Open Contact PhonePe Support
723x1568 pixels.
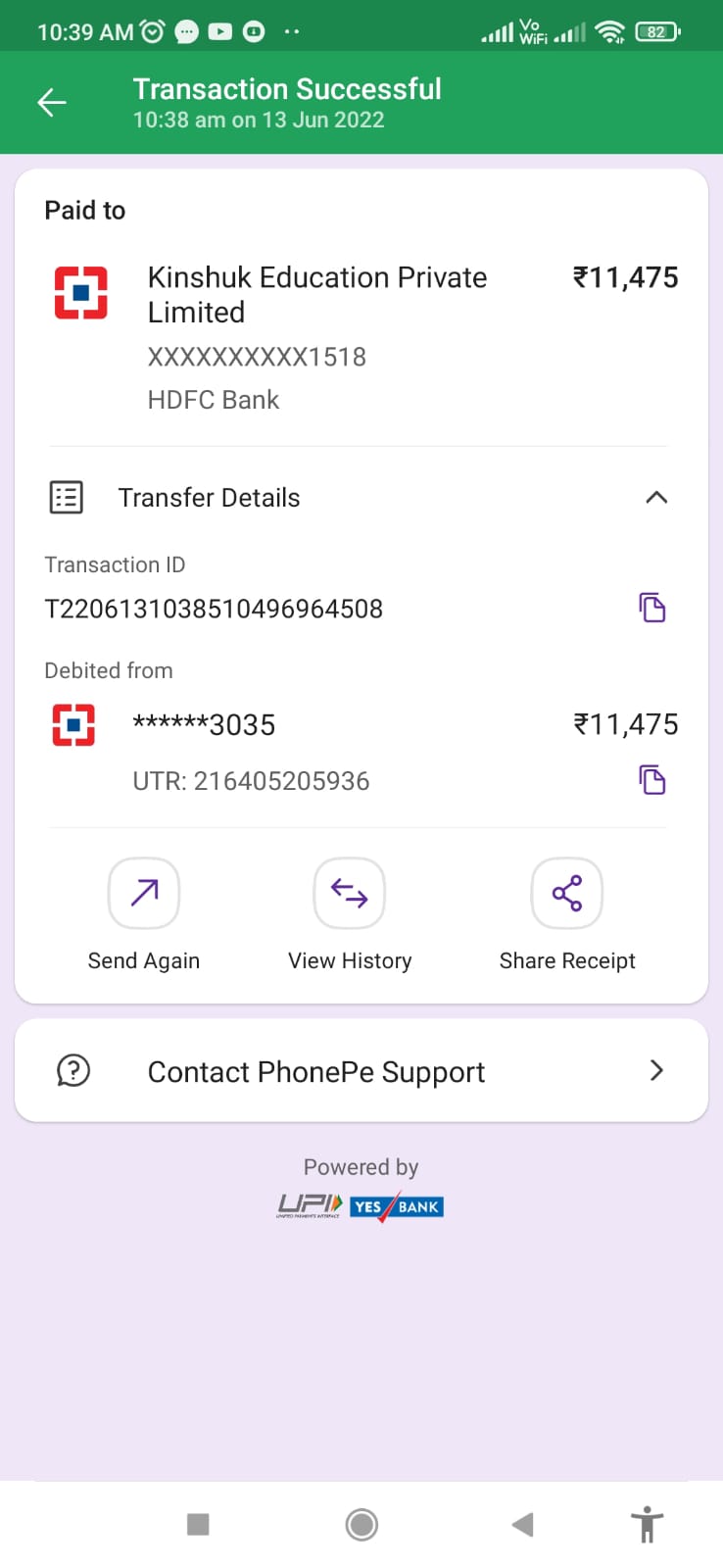click(361, 1071)
